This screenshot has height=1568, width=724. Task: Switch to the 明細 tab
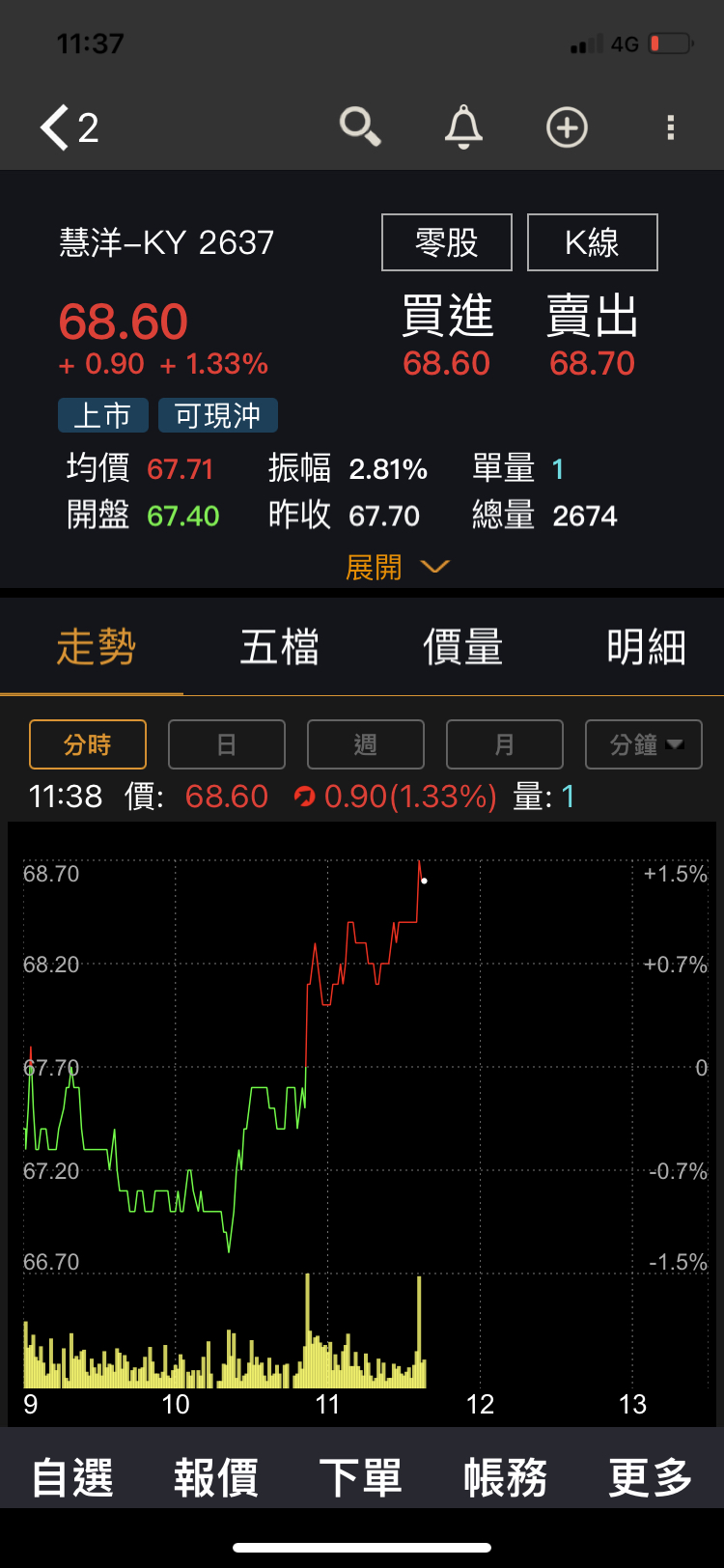646,647
